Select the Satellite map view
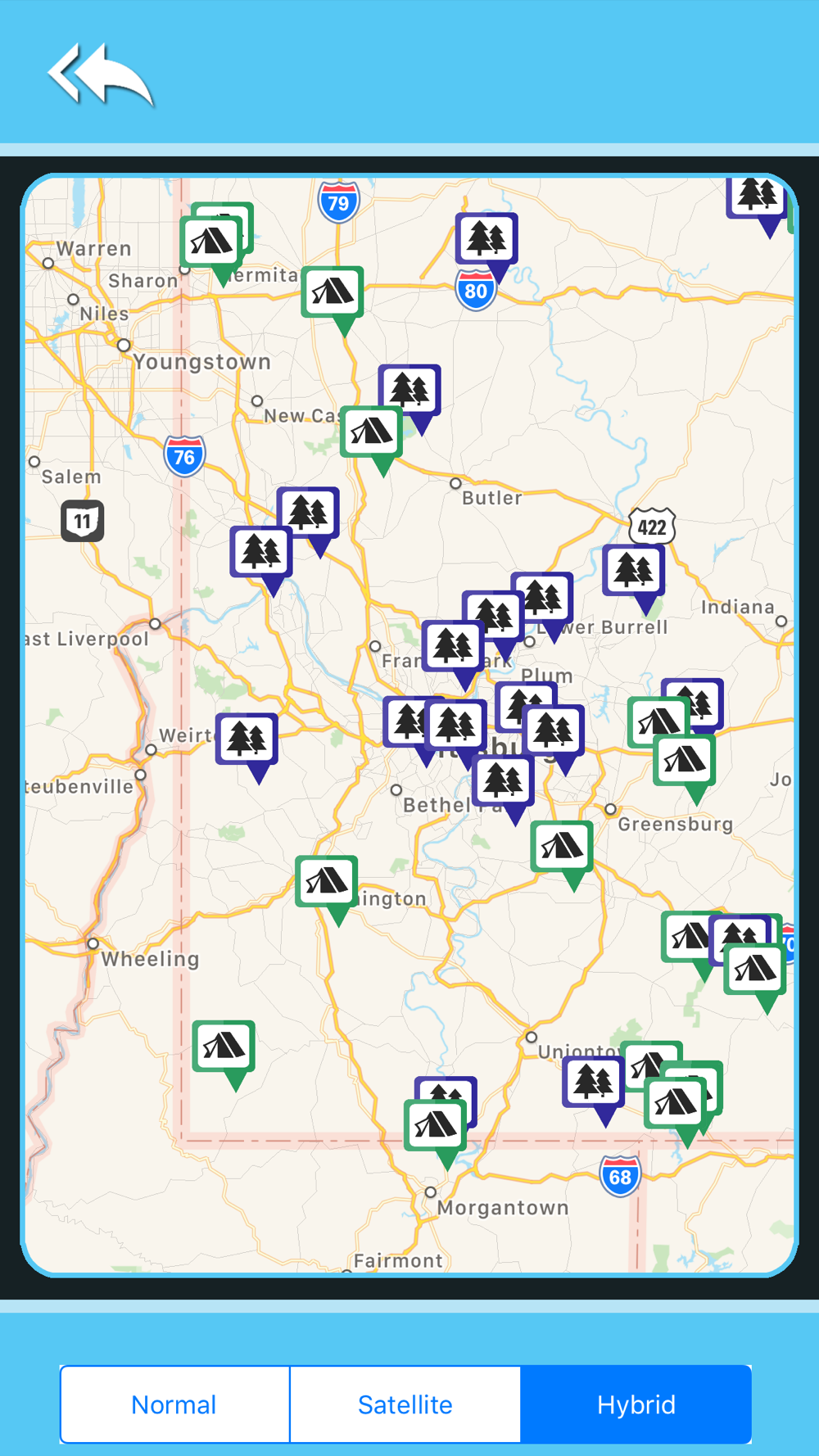819x1456 pixels. coord(405,1404)
